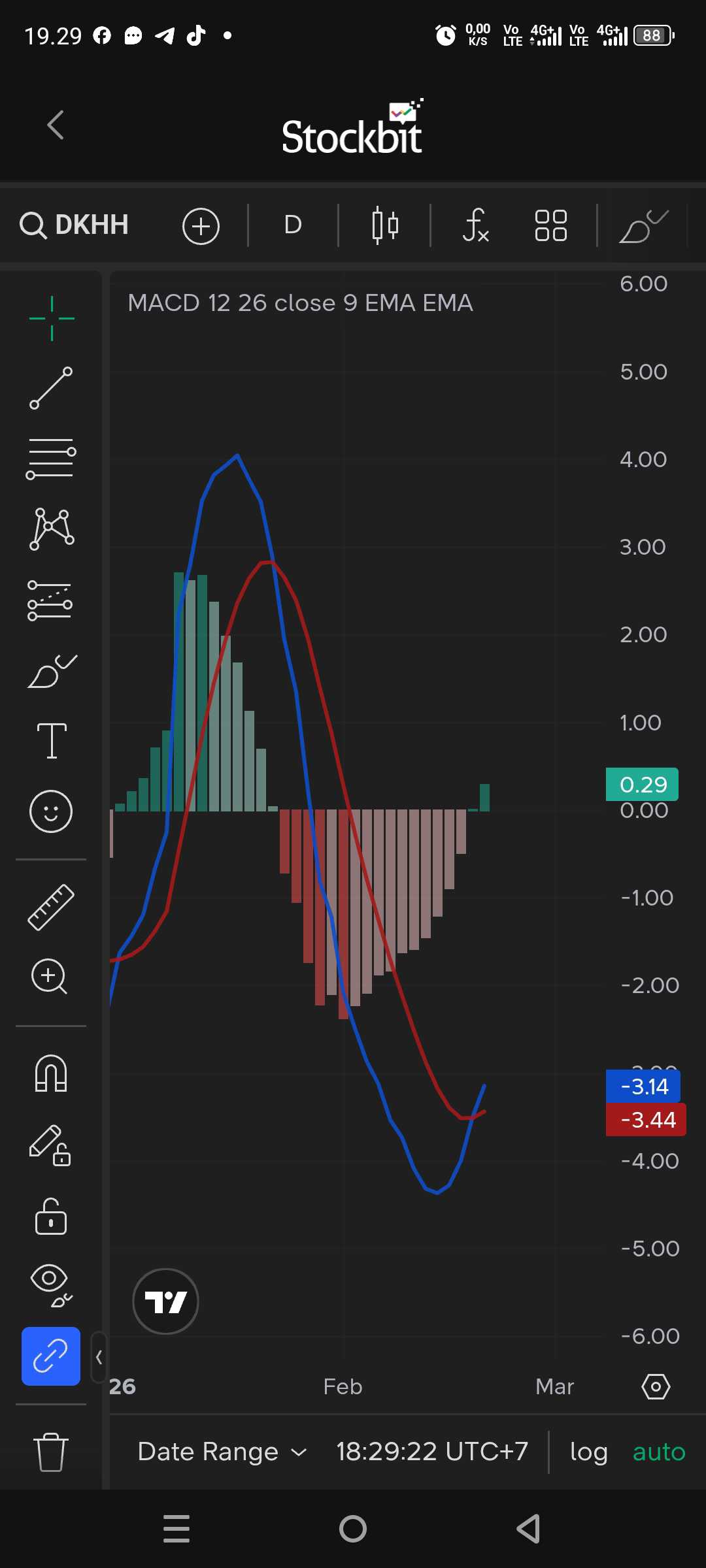Activate the zoom in tool
This screenshot has height=1568, width=706.
tap(50, 976)
